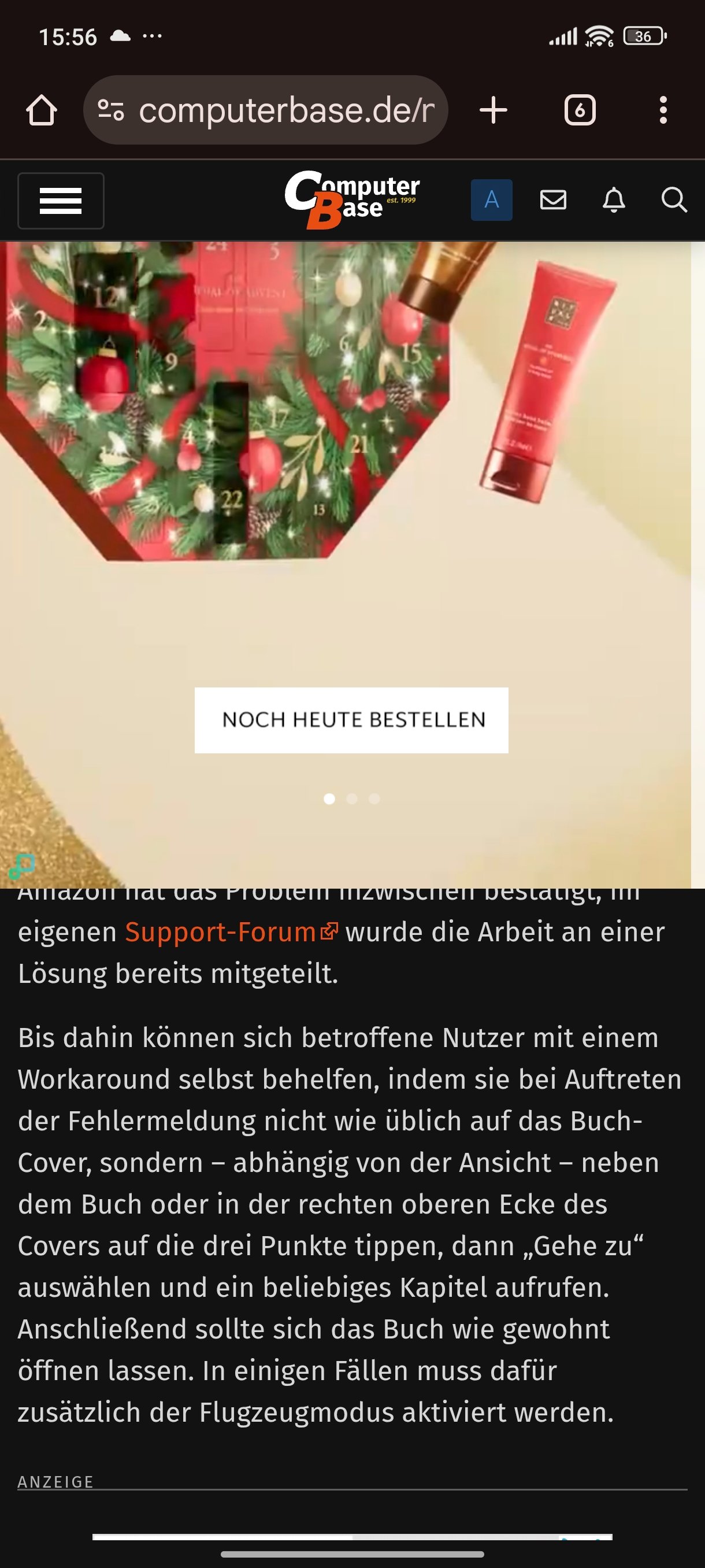The height and width of the screenshot is (1568, 705).
Task: Open the browser overflow menu
Action: 663,111
